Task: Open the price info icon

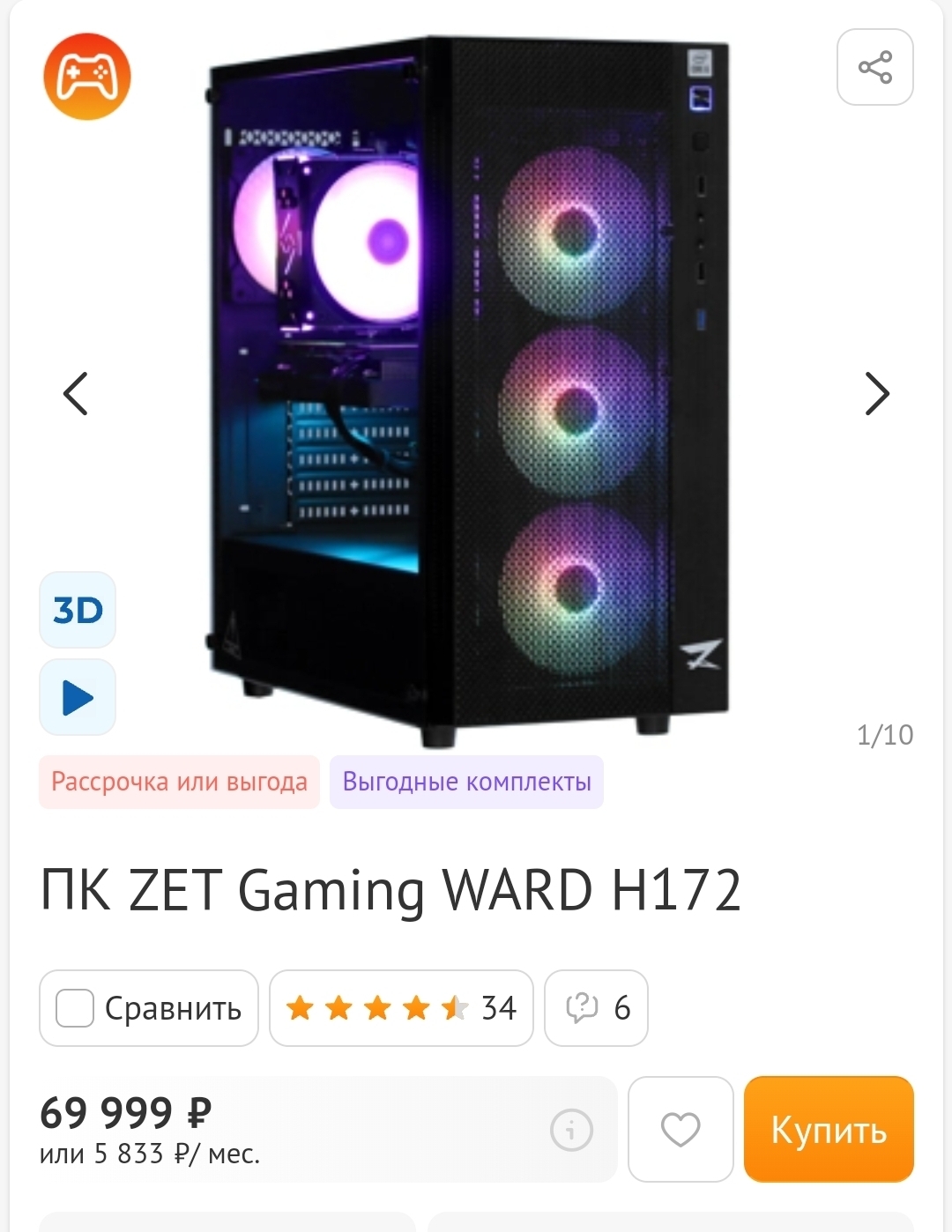Action: point(571,1129)
